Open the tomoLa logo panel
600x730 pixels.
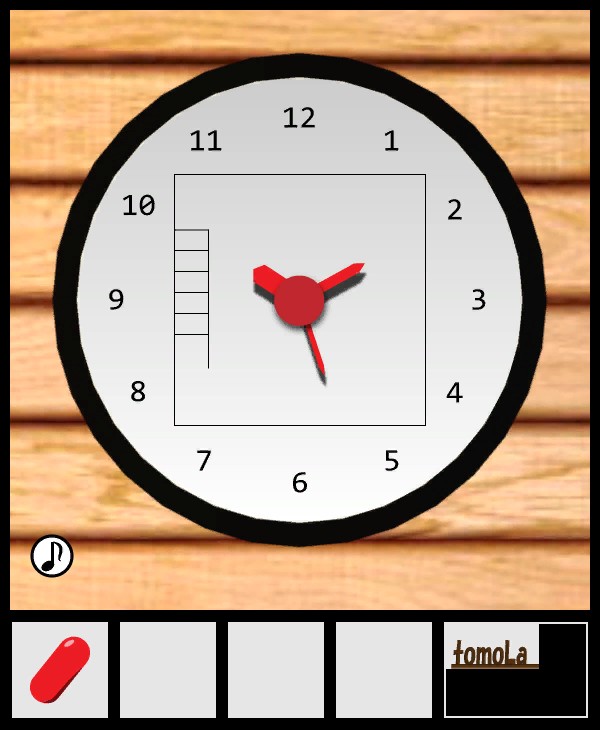point(516,669)
